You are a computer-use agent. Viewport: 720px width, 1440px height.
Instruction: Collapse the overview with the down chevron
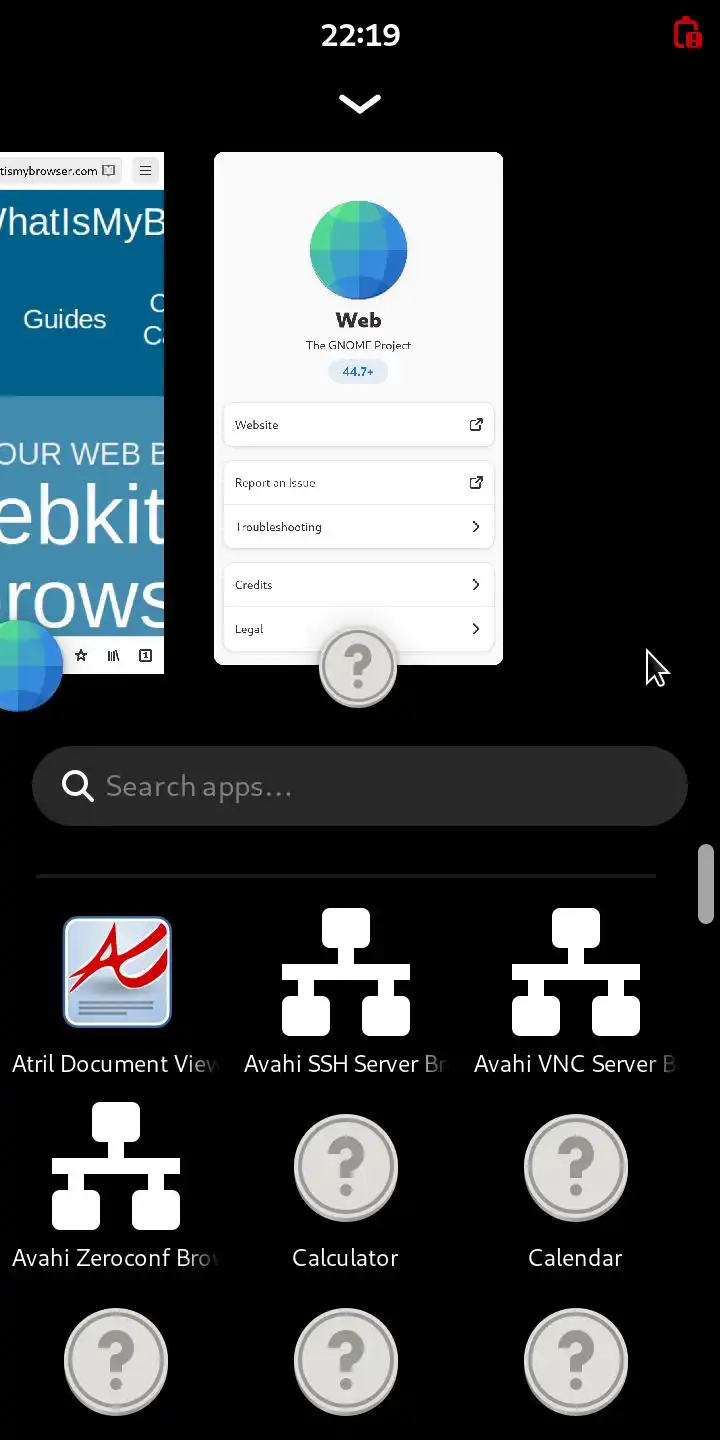pyautogui.click(x=360, y=104)
